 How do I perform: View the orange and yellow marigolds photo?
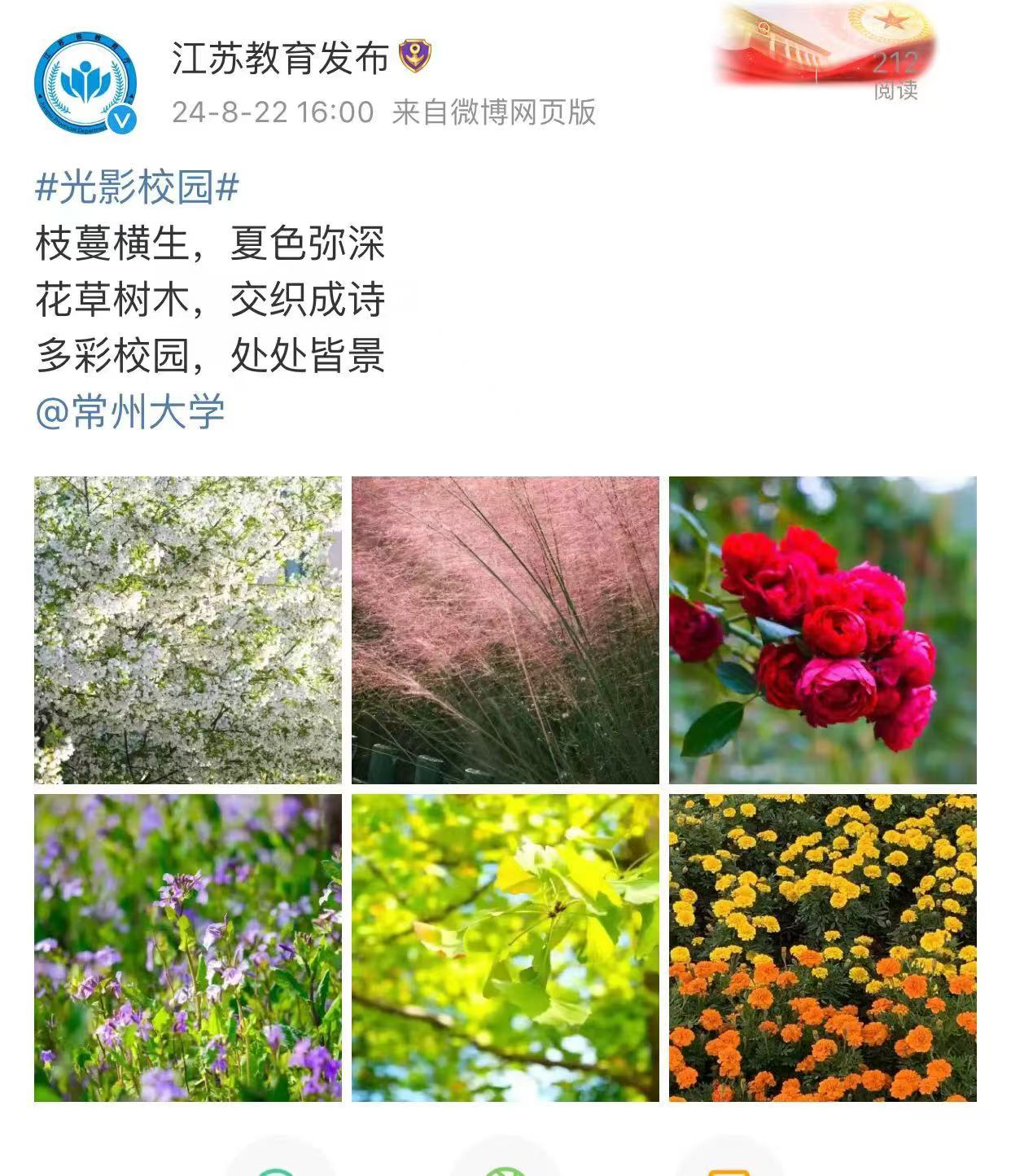[822, 947]
